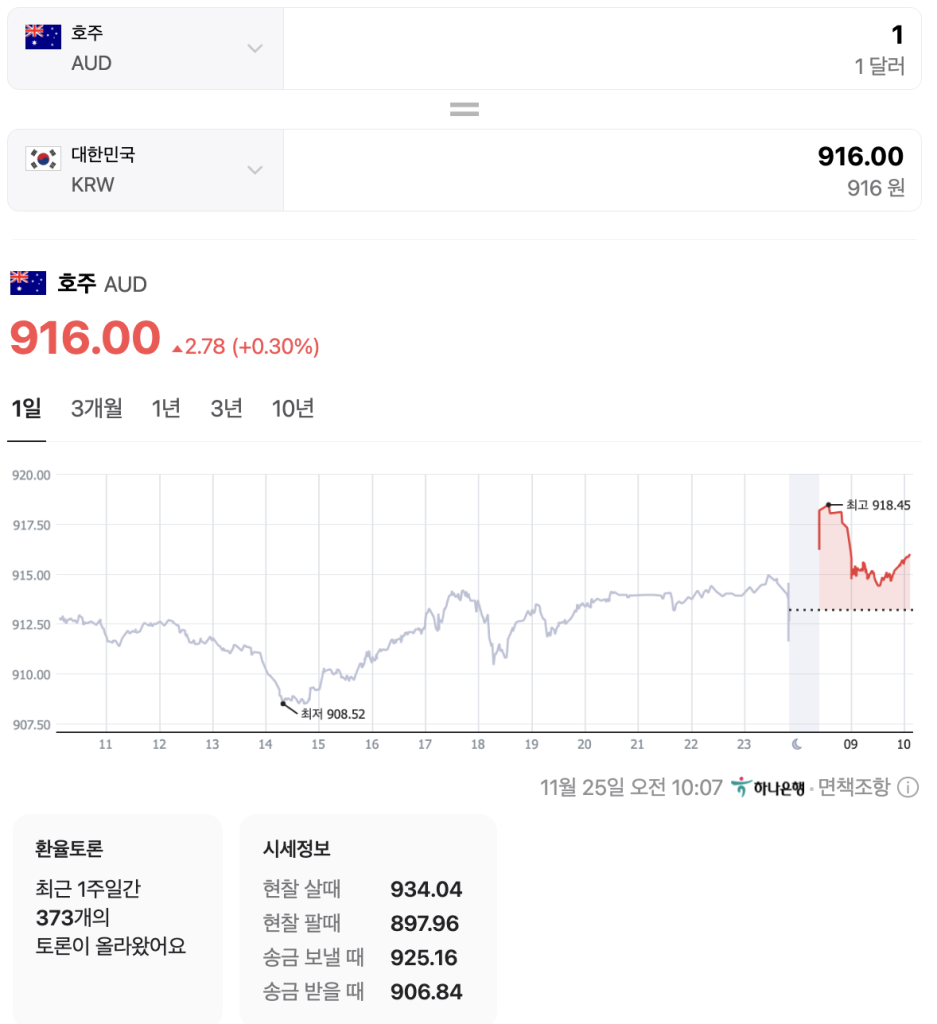The width and height of the screenshot is (937, 1024).
Task: Switch chart to 3년 period
Action: [x=226, y=409]
